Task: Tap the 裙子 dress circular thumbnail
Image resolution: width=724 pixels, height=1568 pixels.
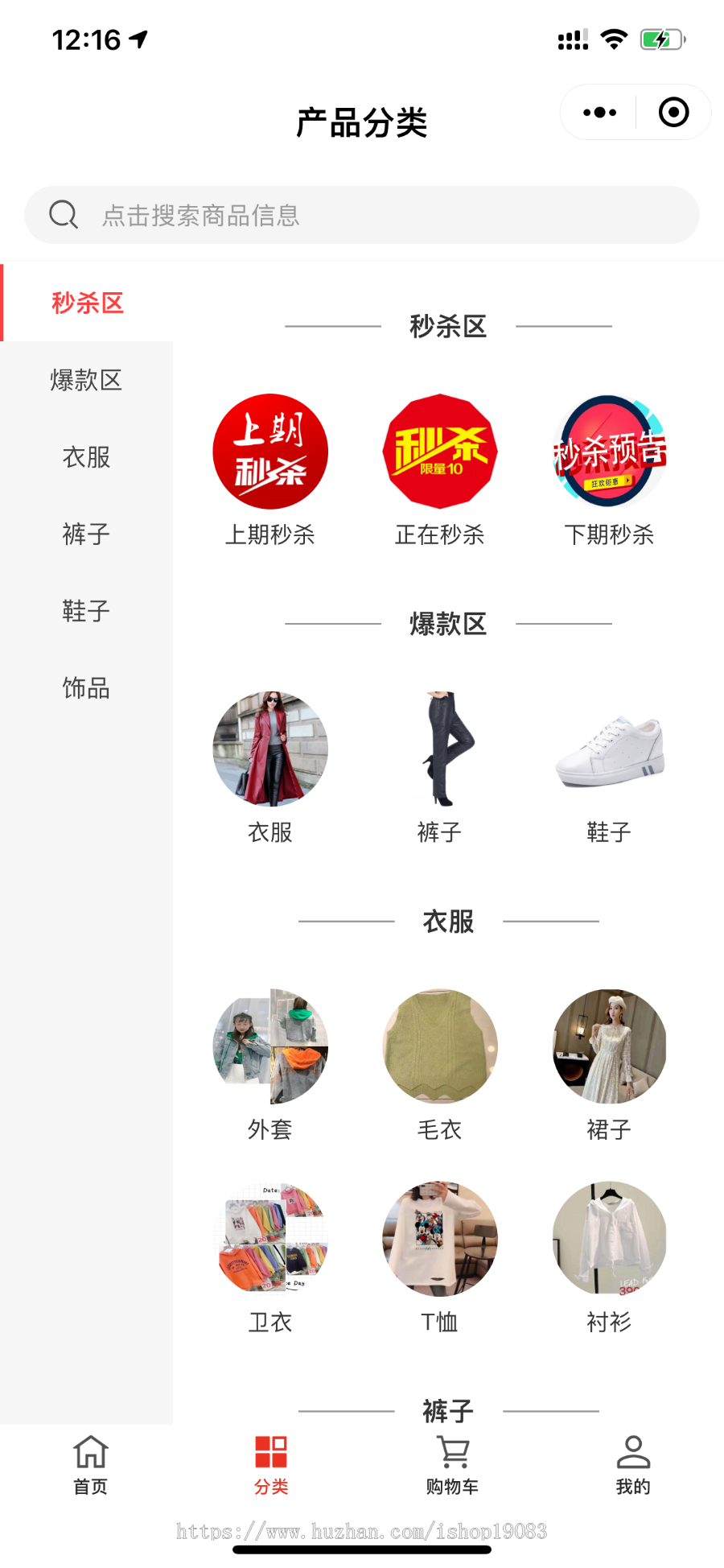Action: tap(607, 1046)
